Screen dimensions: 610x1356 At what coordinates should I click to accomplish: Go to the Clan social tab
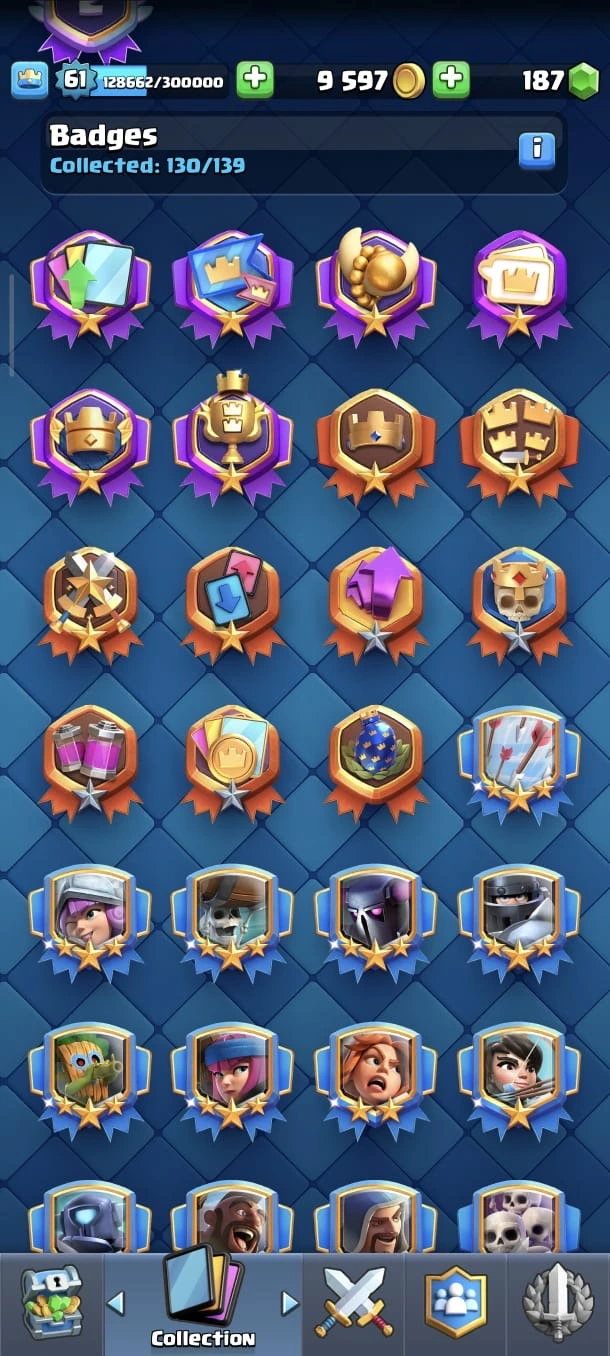pos(455,1301)
